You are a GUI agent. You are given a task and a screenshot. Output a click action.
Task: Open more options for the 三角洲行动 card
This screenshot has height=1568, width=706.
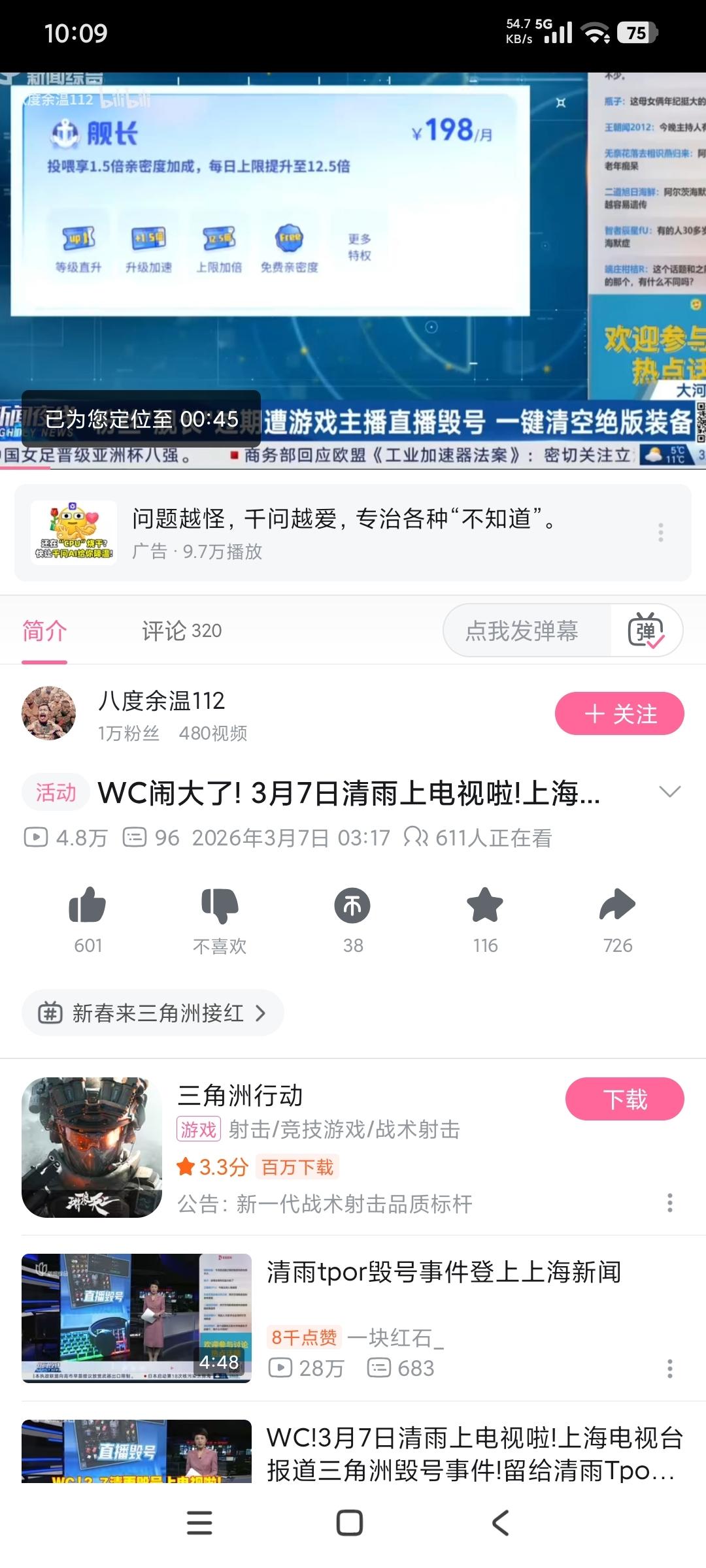coord(670,1203)
